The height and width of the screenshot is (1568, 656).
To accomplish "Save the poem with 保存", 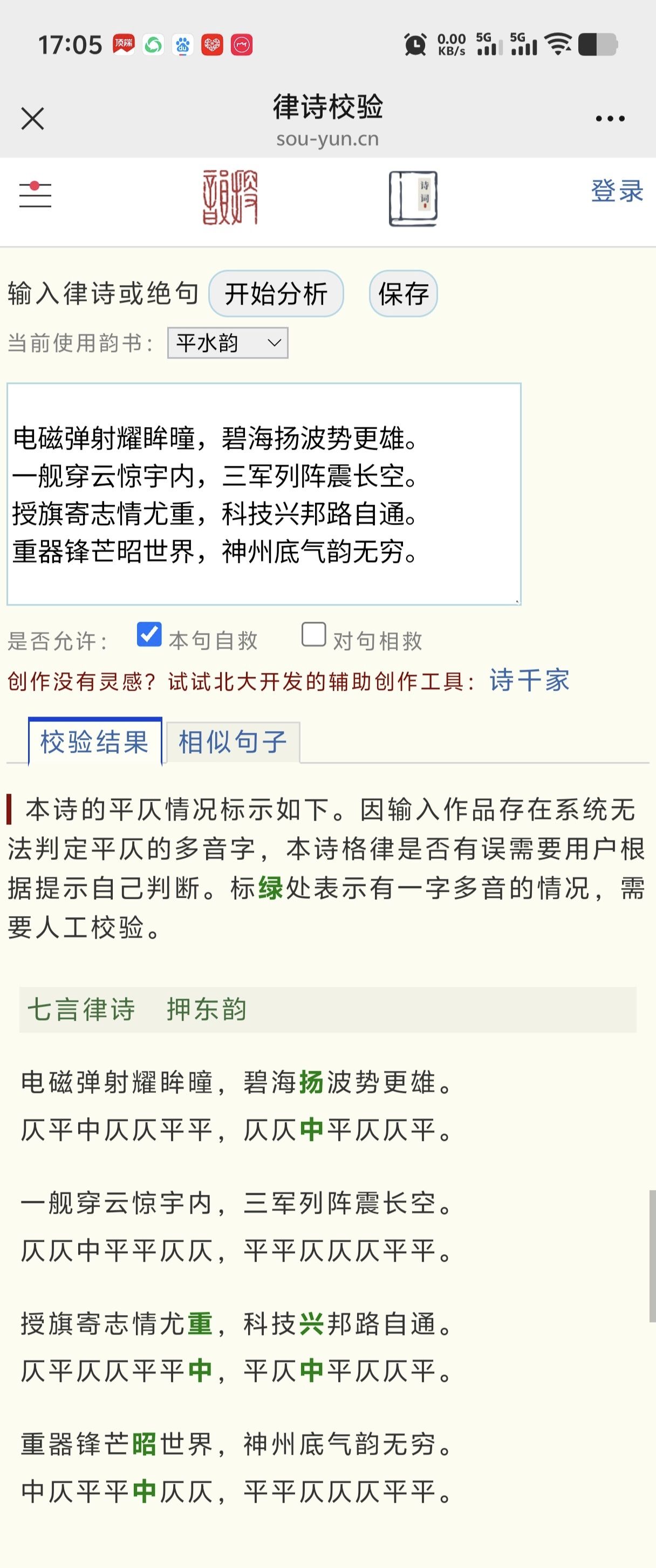I will click(x=403, y=294).
